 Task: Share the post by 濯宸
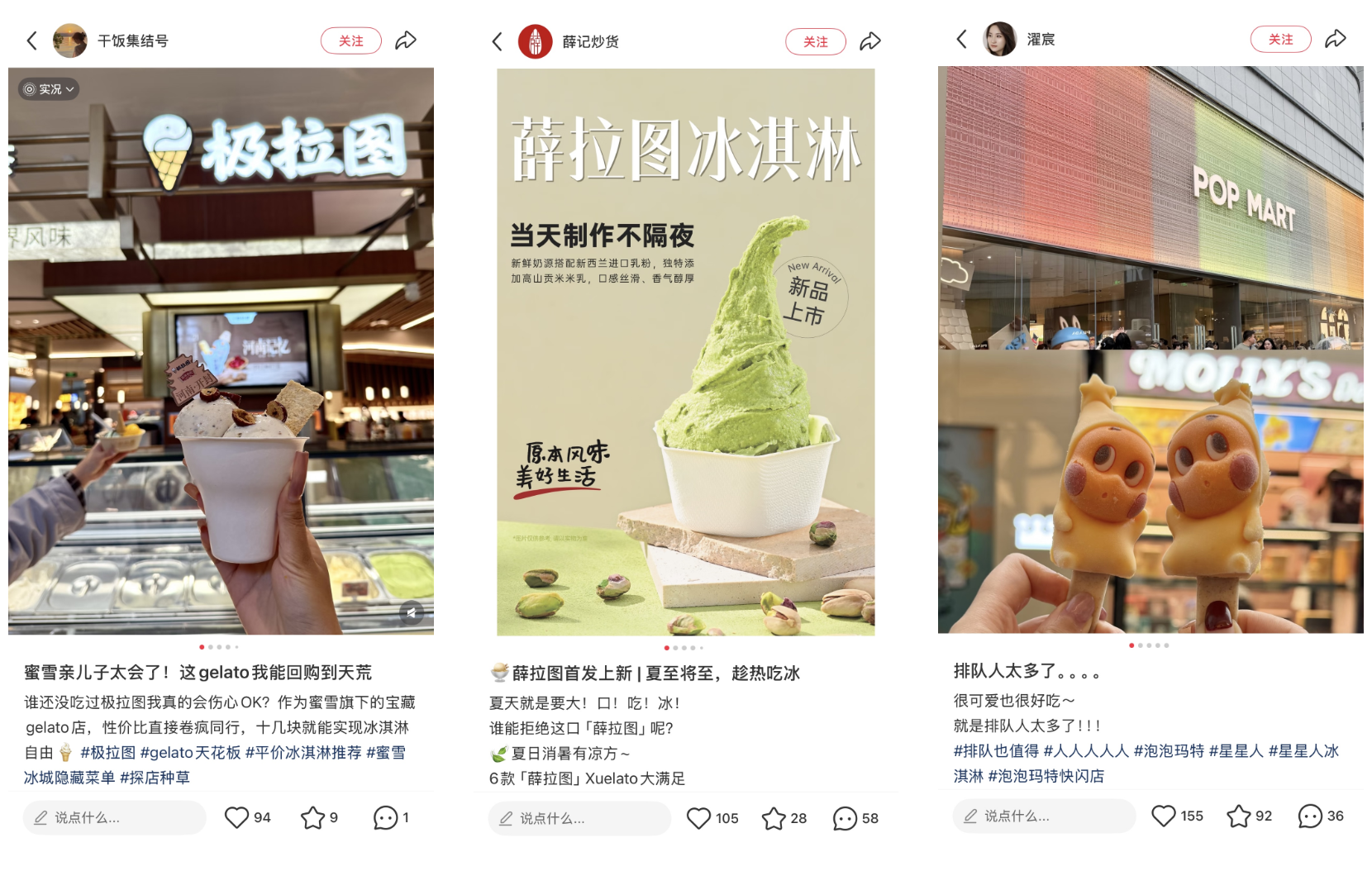point(1336,39)
